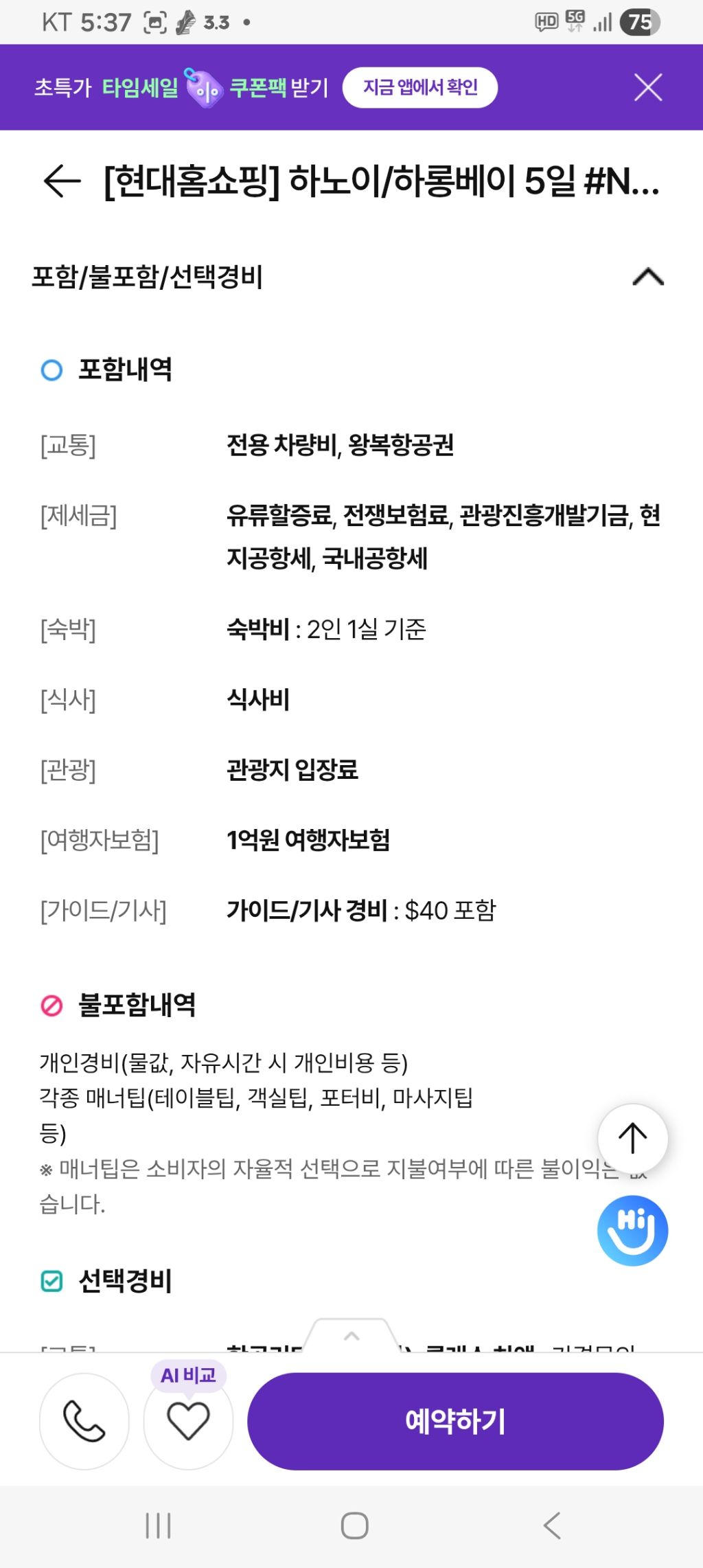Go to the home screen

(x=354, y=1525)
